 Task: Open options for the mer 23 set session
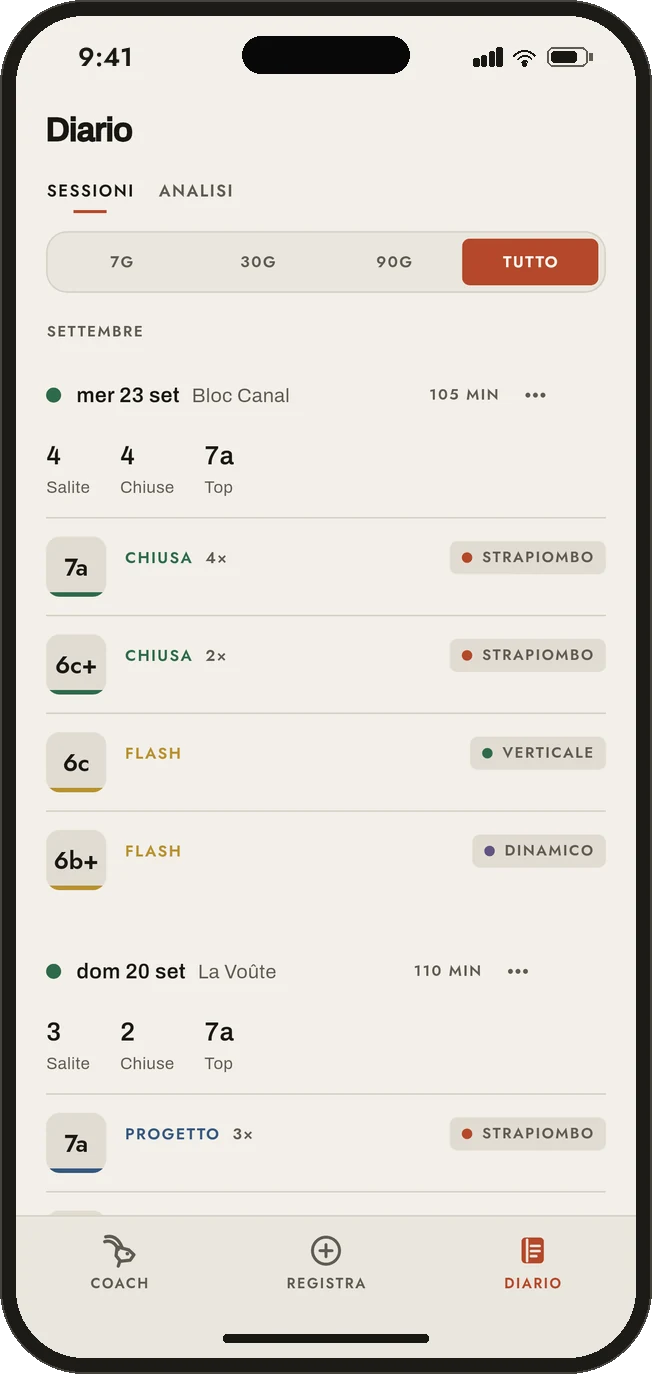(536, 395)
